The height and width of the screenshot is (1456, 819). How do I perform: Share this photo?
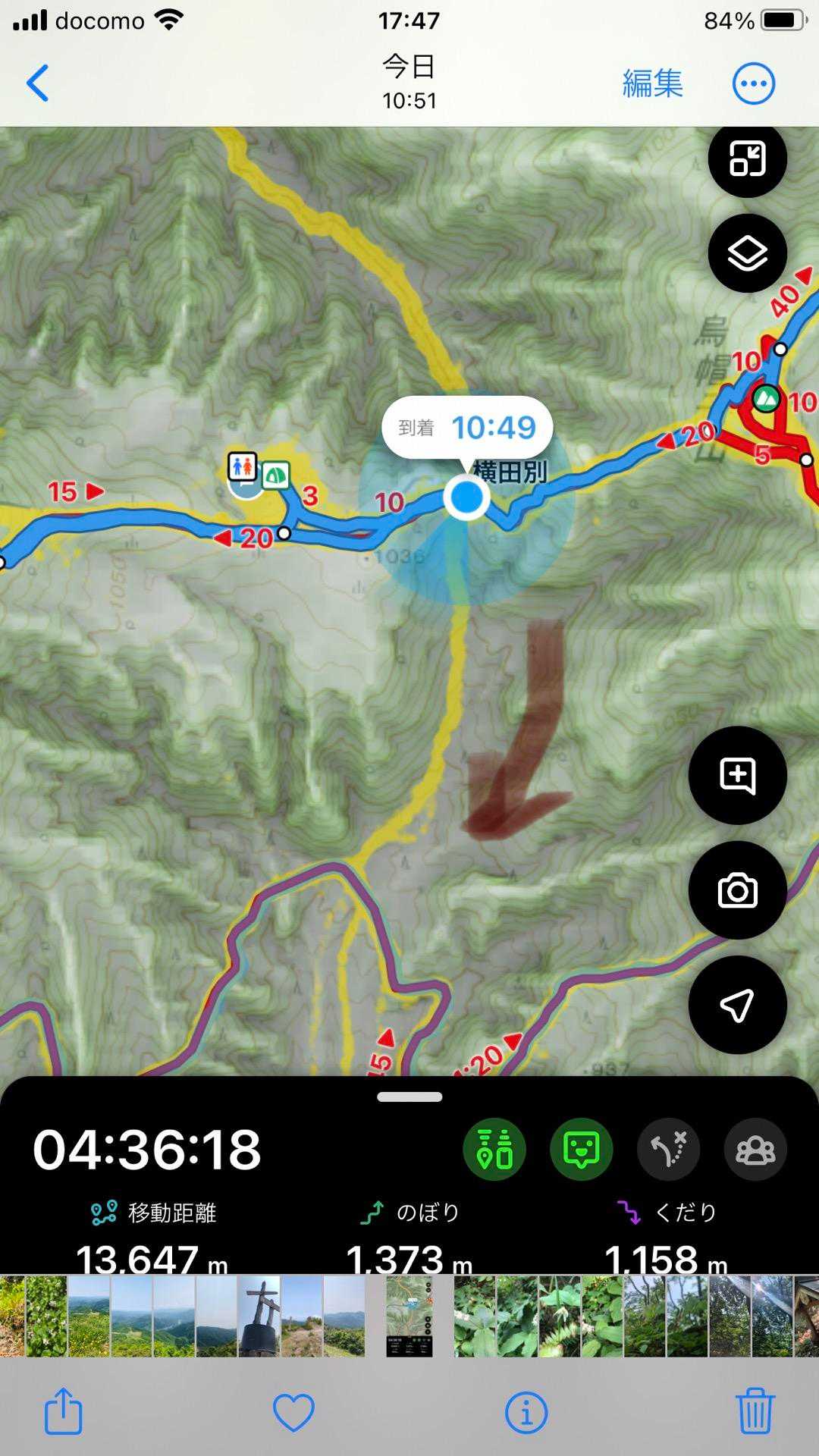click(64, 1411)
